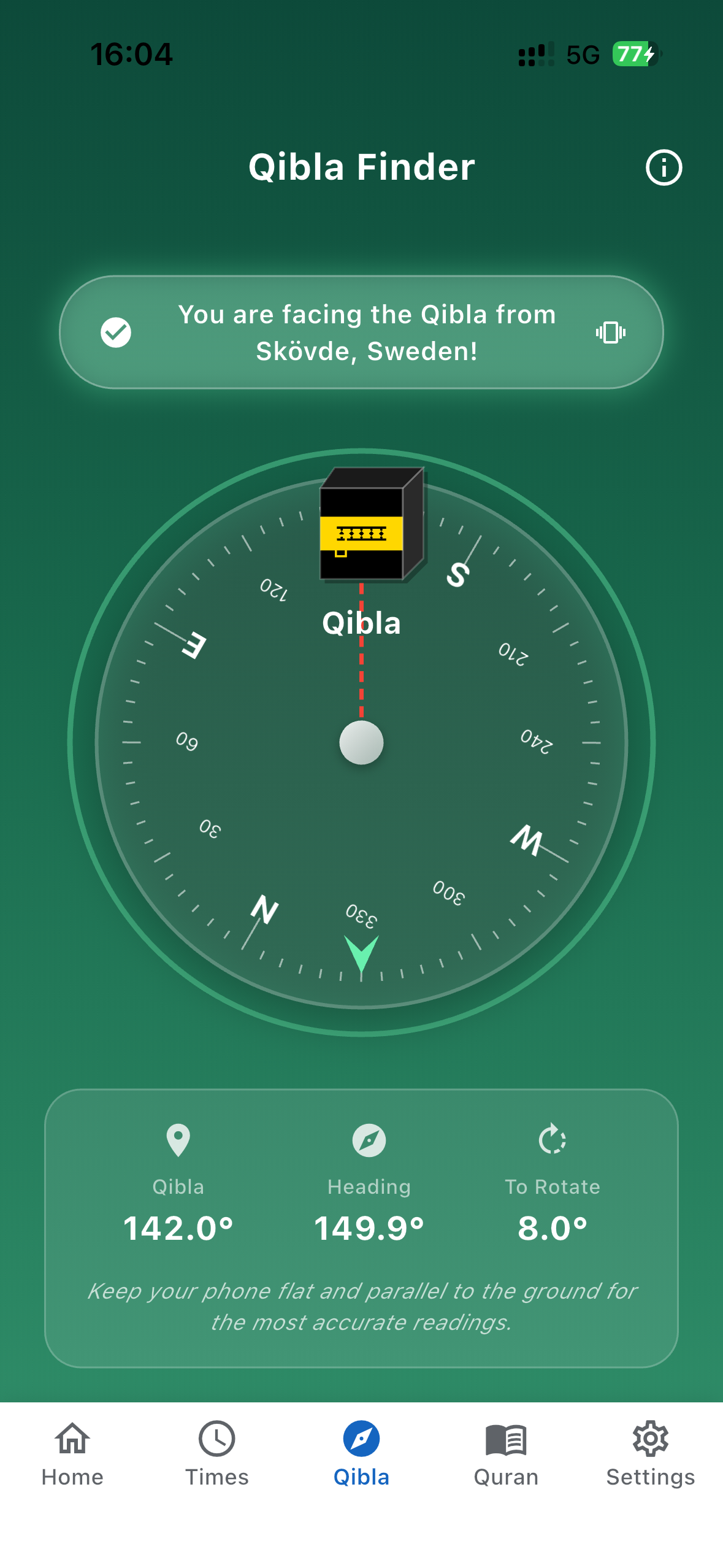
Task: Open the info screen via the i icon
Action: pos(664,167)
